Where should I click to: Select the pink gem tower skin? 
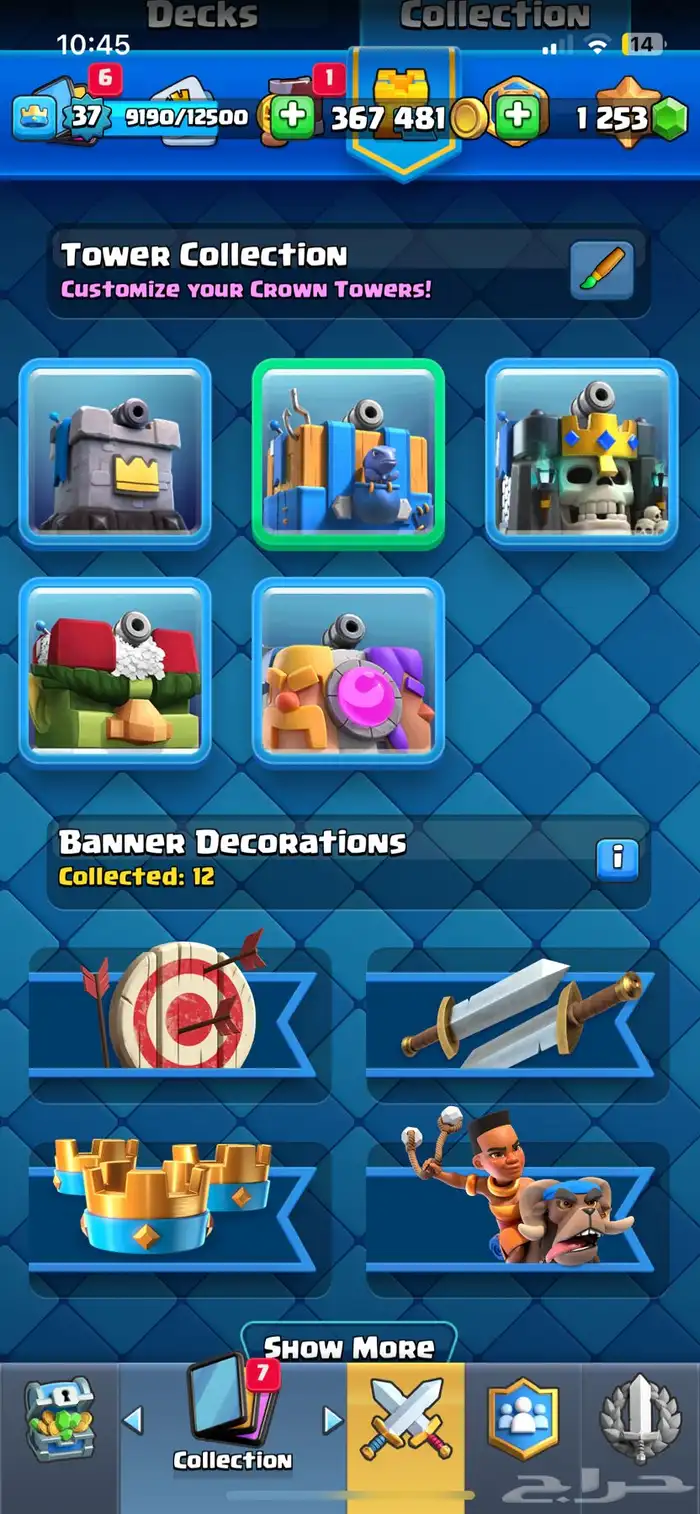tap(348, 671)
